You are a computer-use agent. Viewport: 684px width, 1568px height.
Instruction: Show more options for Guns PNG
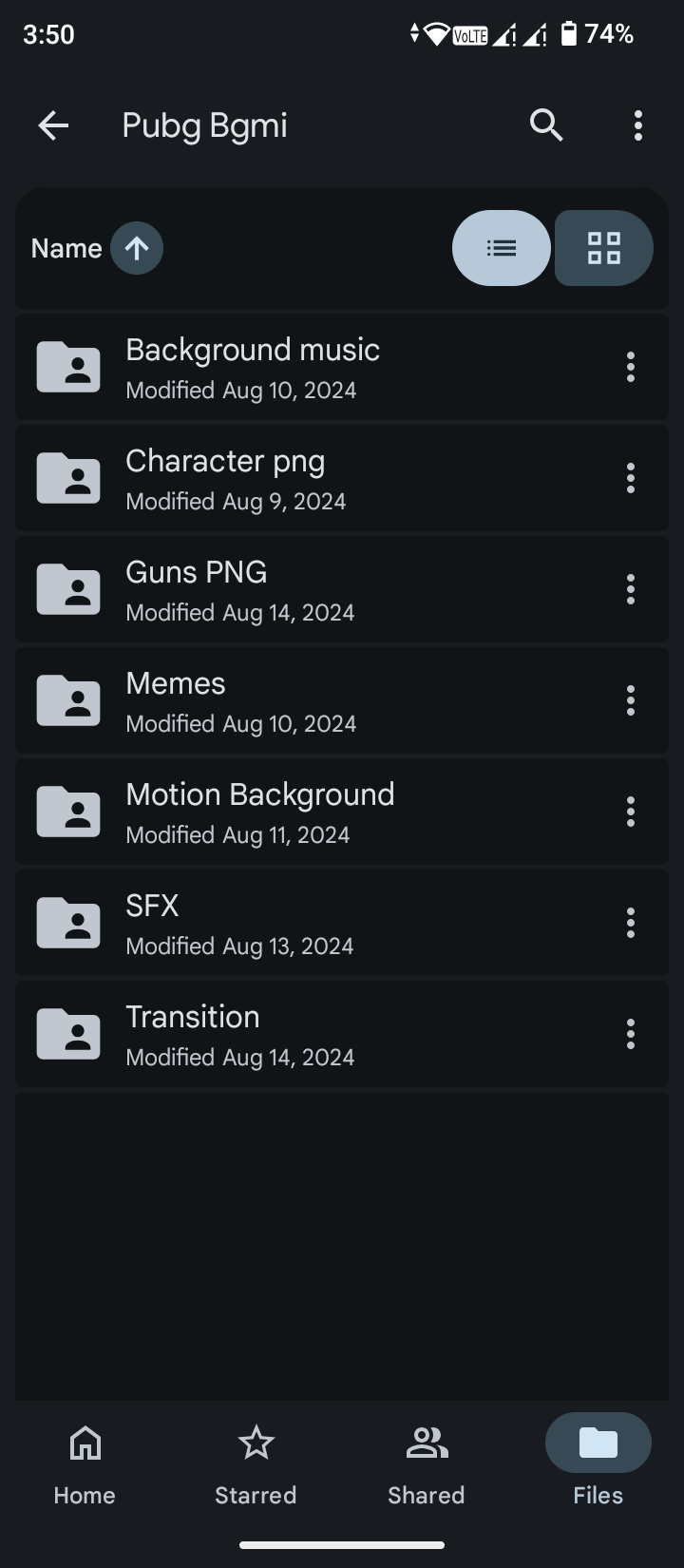630,589
